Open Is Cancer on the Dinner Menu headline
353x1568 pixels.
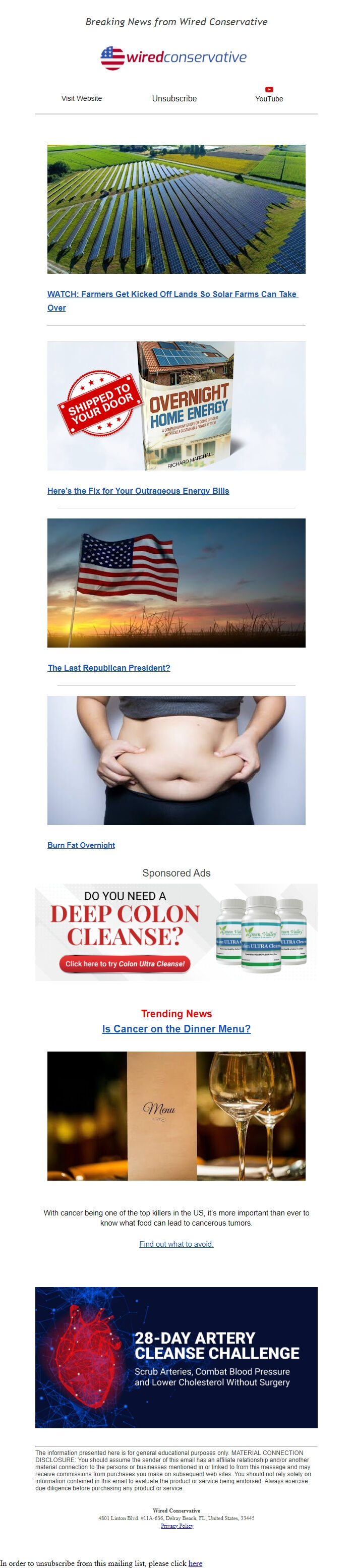pyautogui.click(x=176, y=1029)
